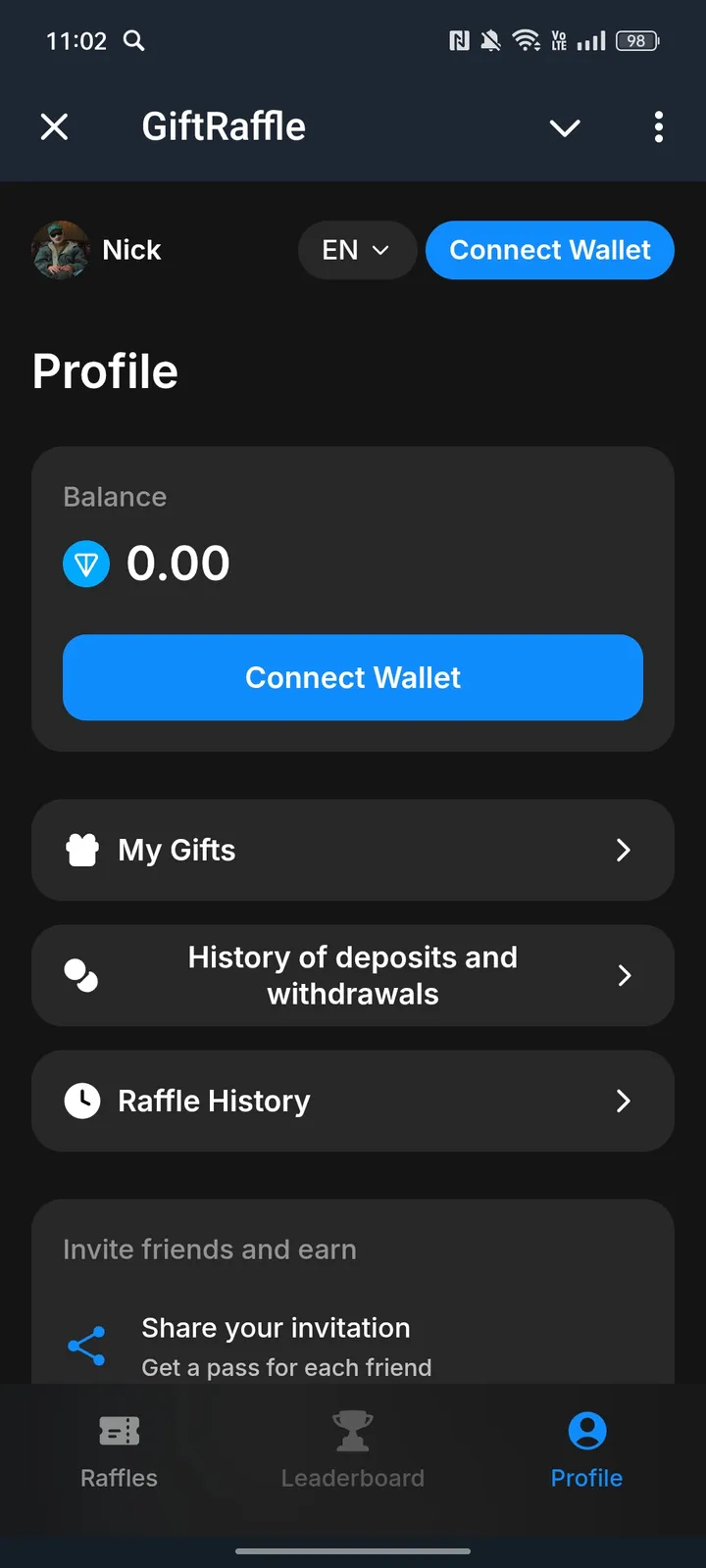Tap Connect Wallet next to the language selector
706x1568 pixels.
(x=549, y=251)
